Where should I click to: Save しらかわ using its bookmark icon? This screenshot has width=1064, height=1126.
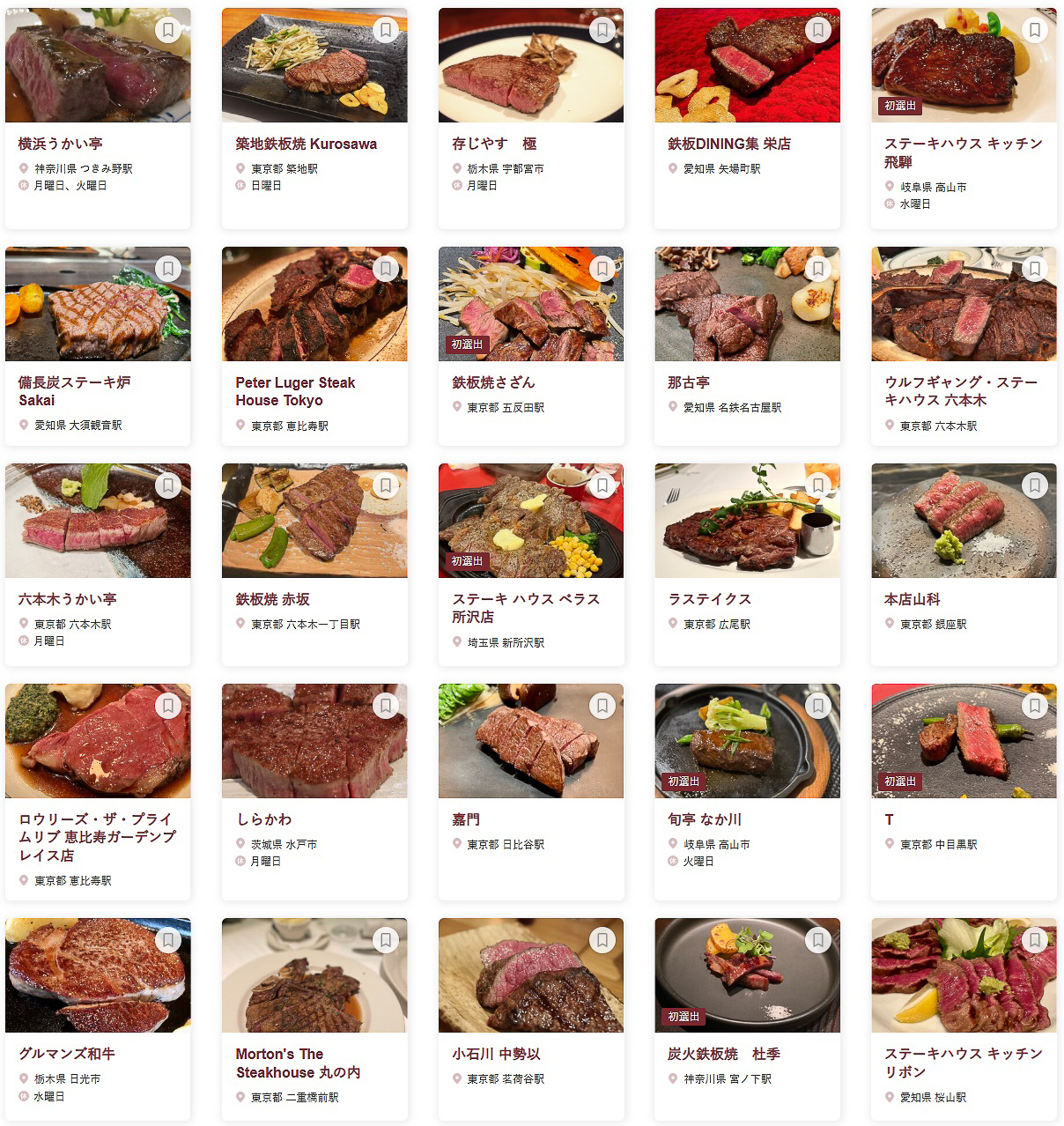[385, 705]
